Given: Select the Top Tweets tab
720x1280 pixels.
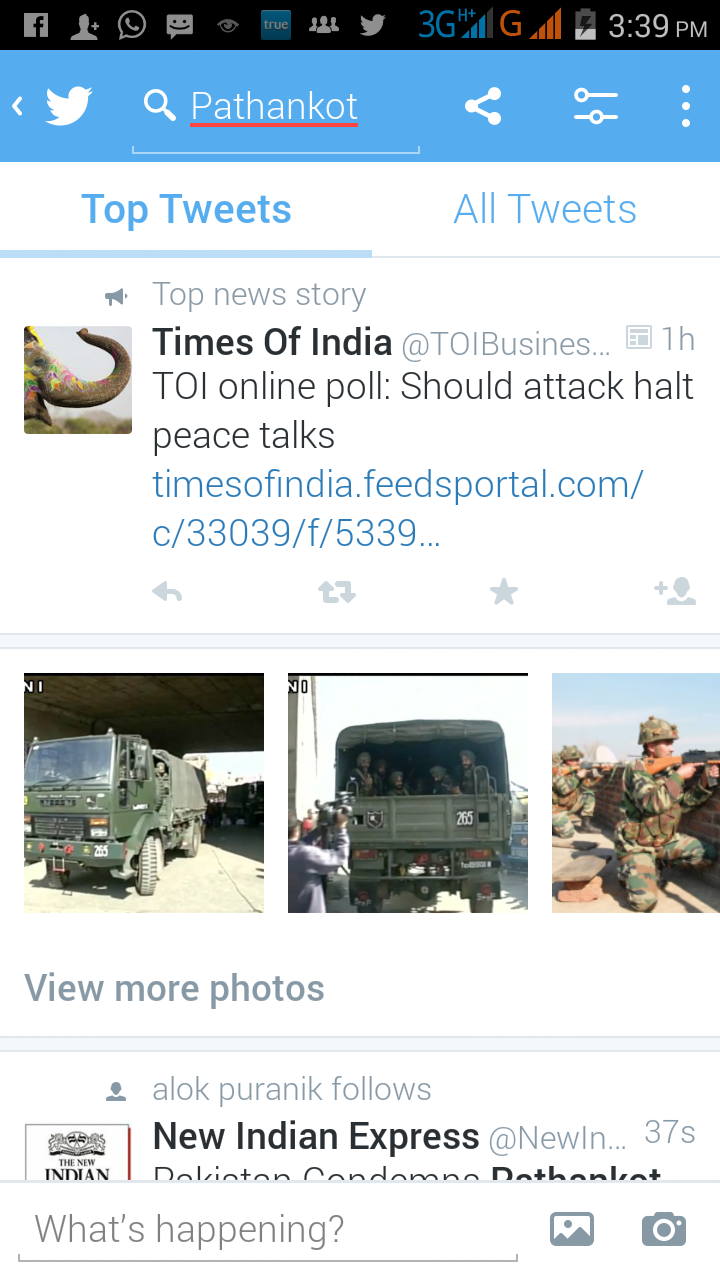Looking at the screenshot, I should click(x=186, y=210).
